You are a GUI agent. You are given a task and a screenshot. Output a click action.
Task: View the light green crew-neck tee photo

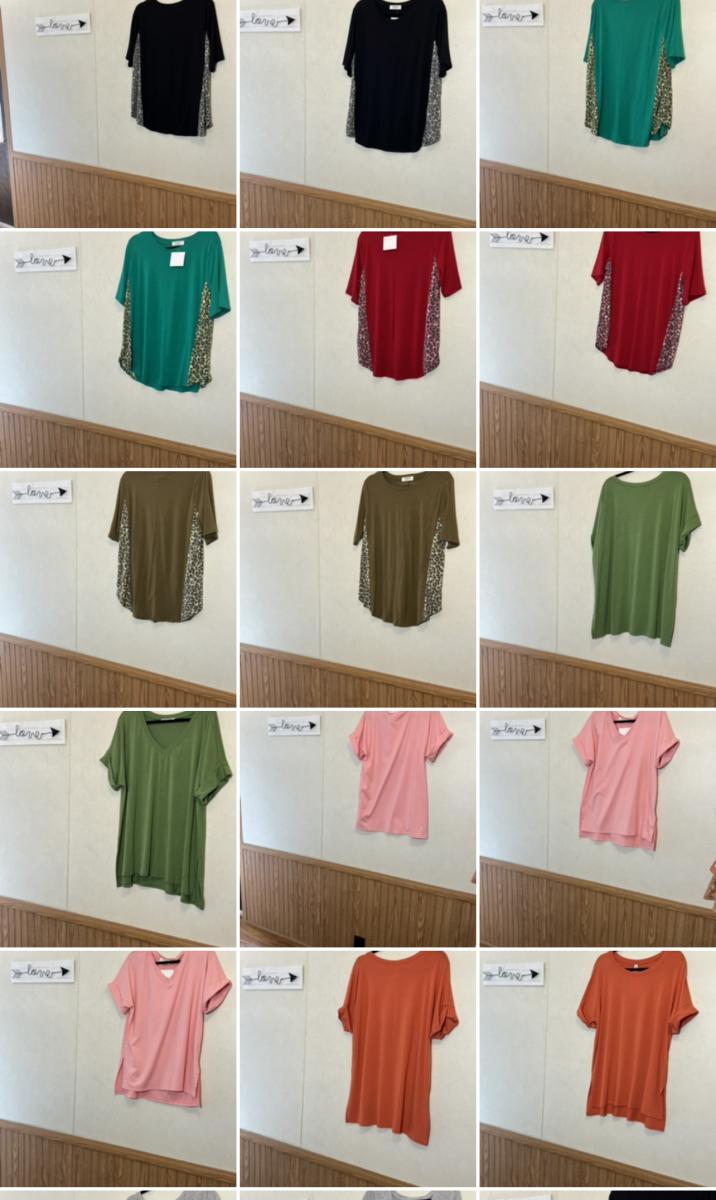coord(597,588)
